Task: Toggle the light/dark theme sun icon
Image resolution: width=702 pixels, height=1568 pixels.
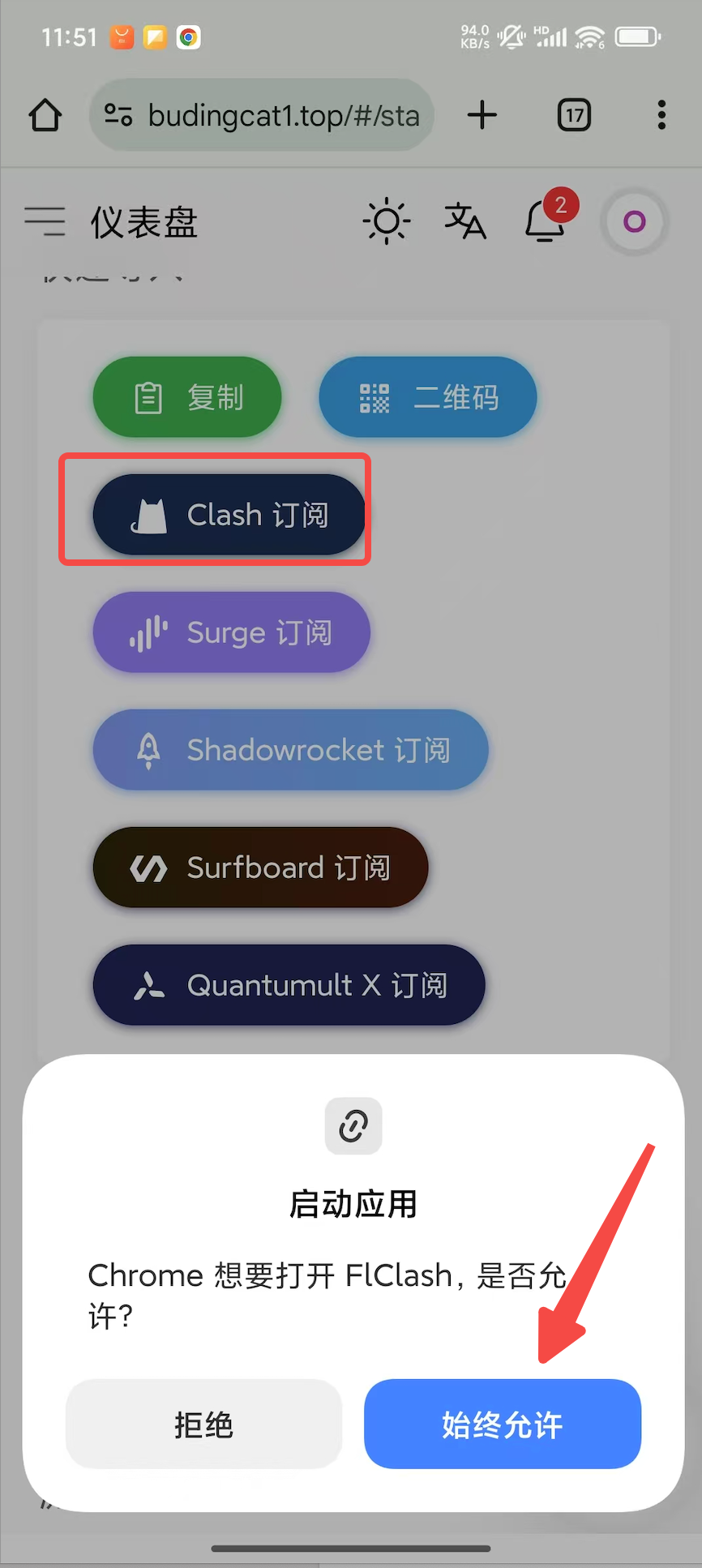Action: click(386, 221)
